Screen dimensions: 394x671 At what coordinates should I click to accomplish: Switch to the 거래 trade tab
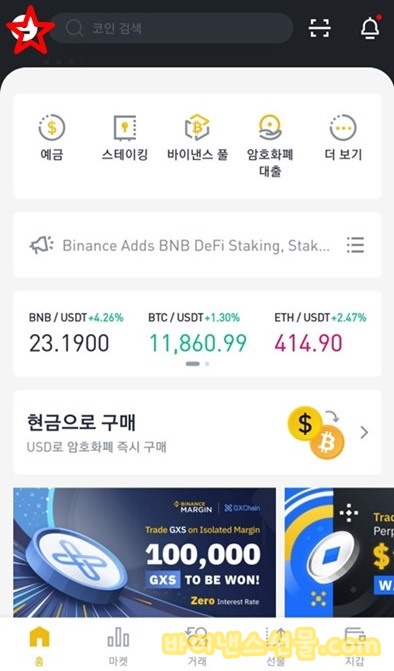[x=197, y=646]
